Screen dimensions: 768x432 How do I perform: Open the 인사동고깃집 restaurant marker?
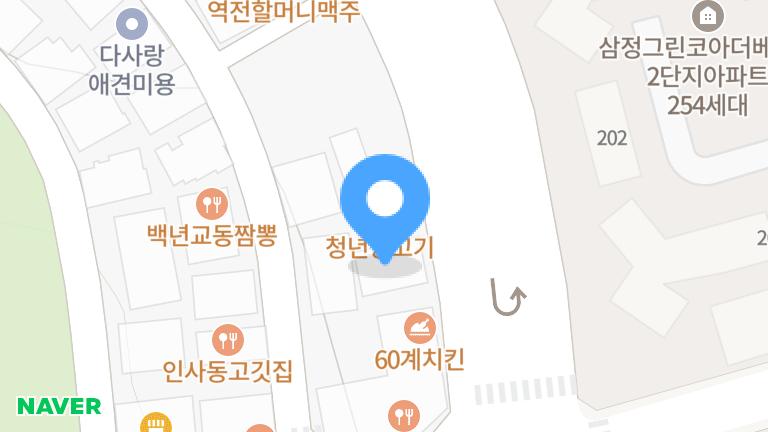228,339
